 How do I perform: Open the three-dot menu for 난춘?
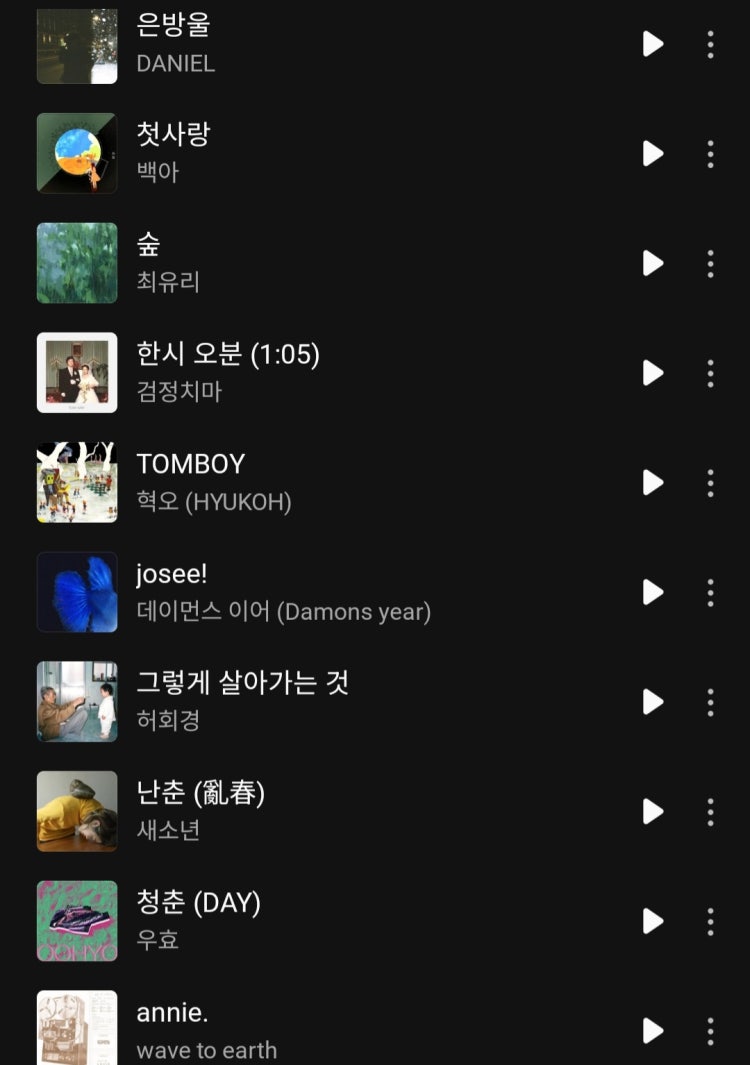[x=710, y=811]
